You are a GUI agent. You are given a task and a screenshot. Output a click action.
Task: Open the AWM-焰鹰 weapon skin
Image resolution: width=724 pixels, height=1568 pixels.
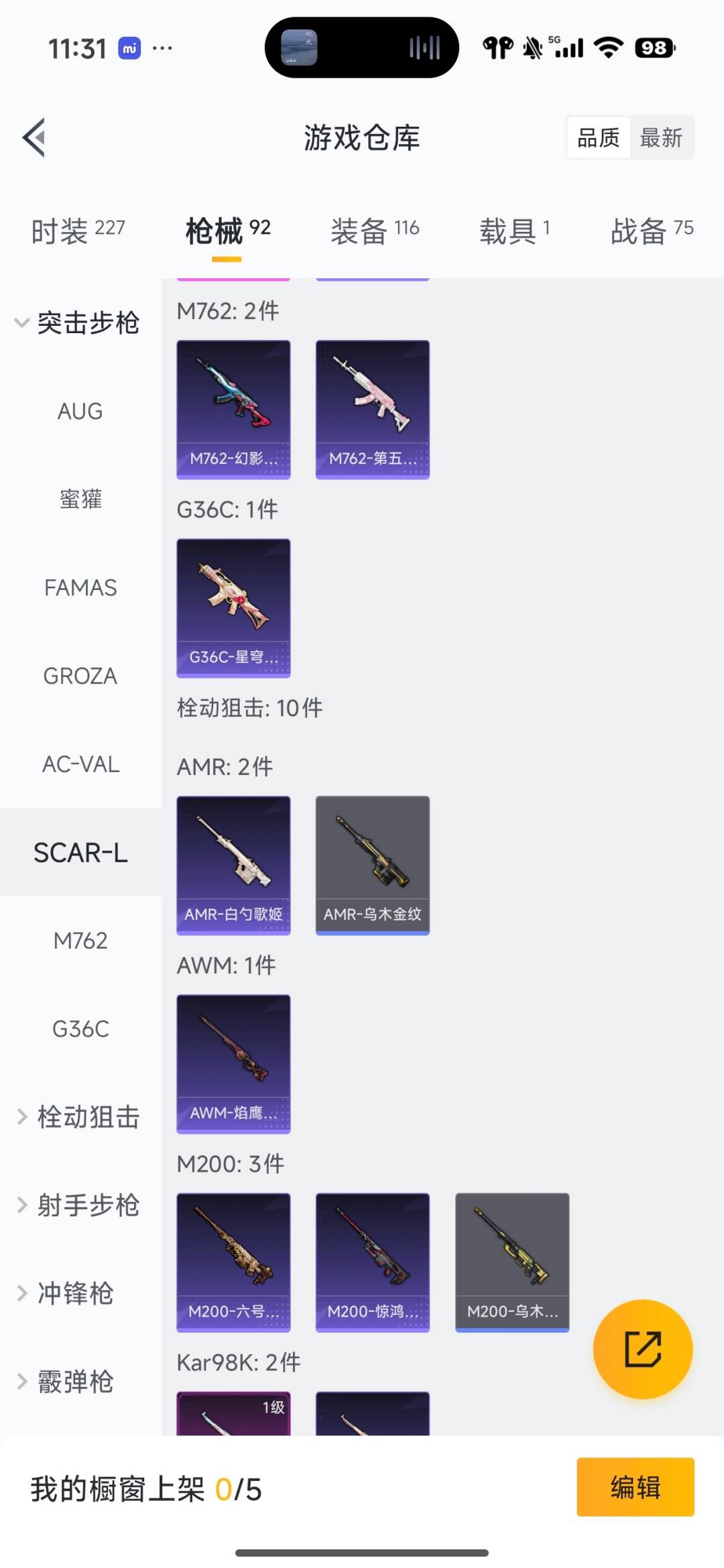[x=233, y=1063]
